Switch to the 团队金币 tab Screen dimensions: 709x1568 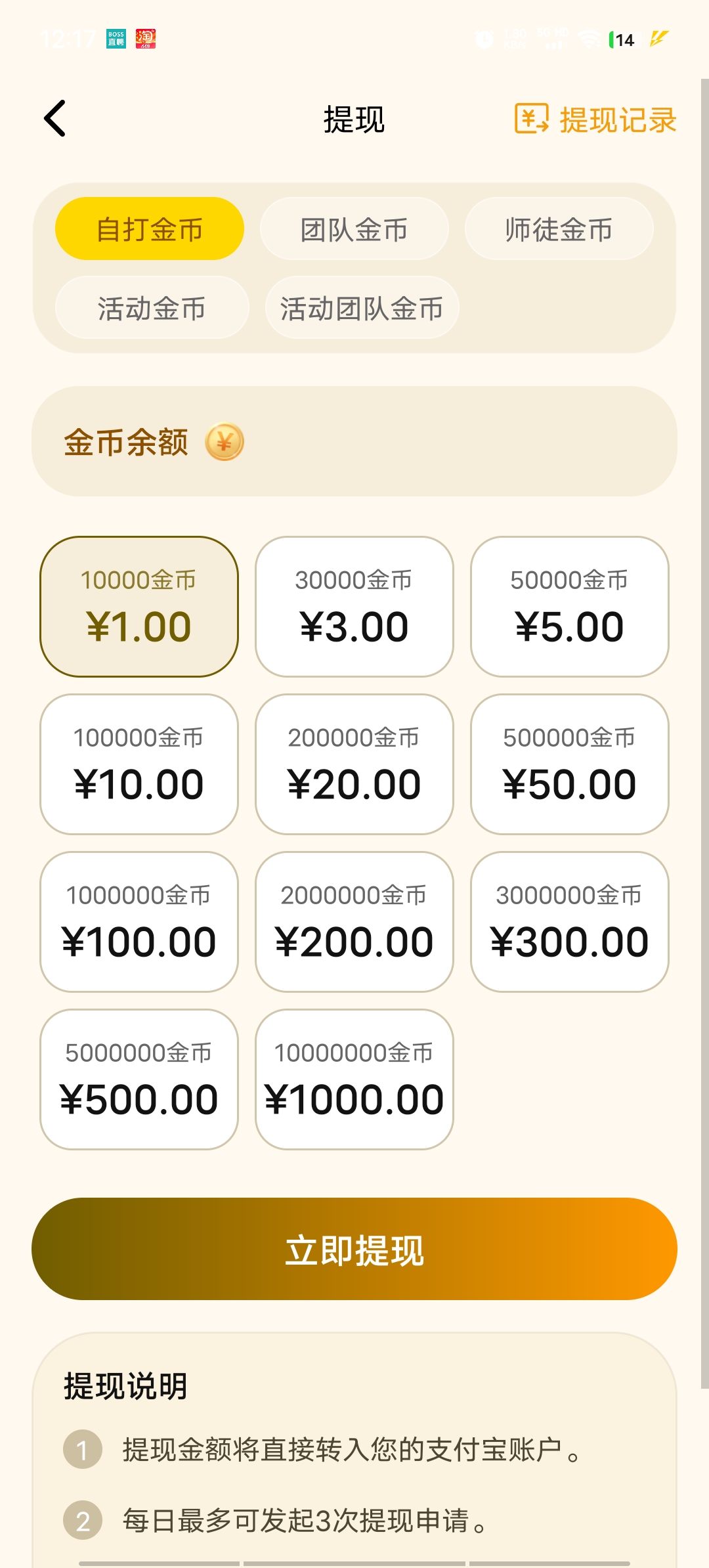354,229
